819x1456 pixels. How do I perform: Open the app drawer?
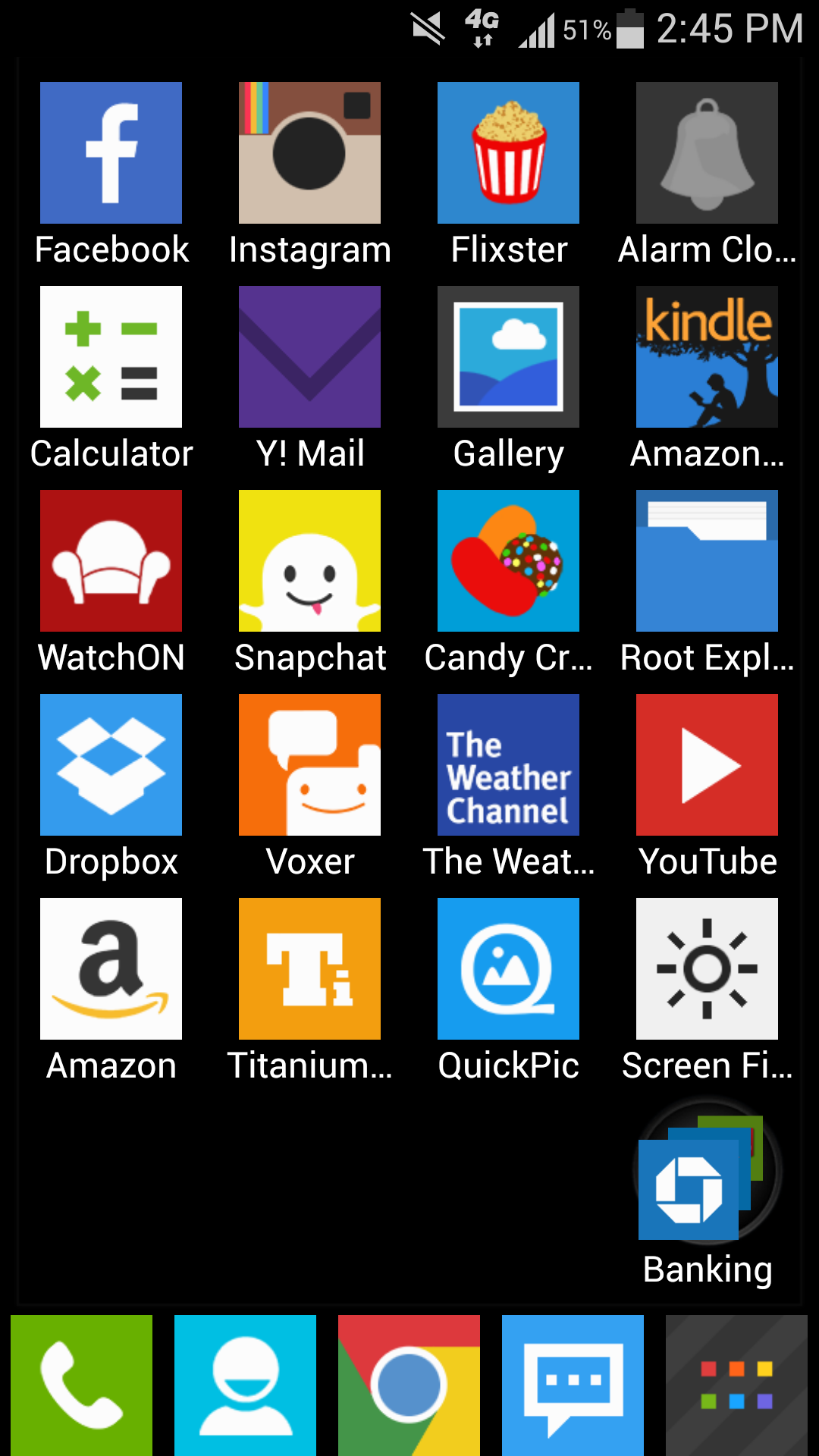point(736,1385)
